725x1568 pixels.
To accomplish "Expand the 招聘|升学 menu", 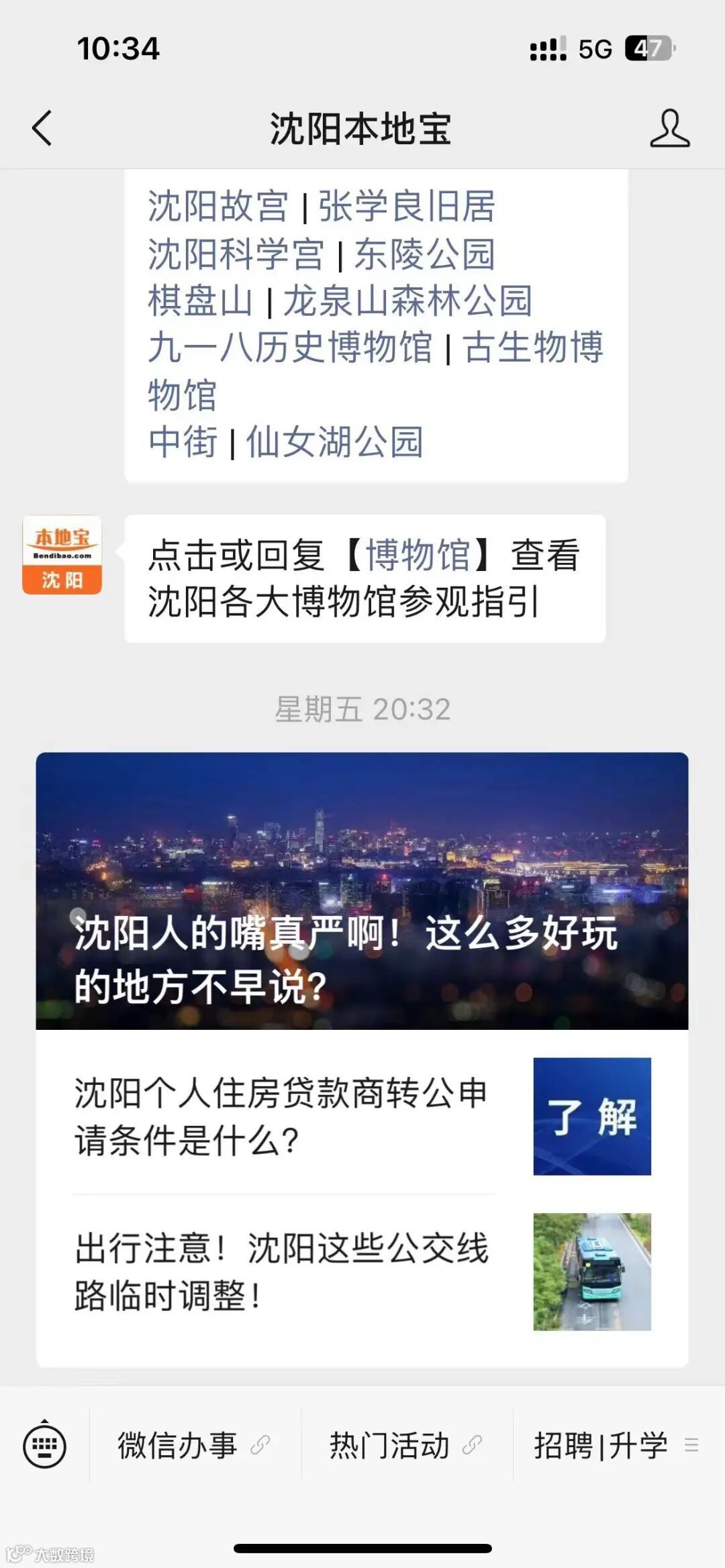I will (616, 1445).
